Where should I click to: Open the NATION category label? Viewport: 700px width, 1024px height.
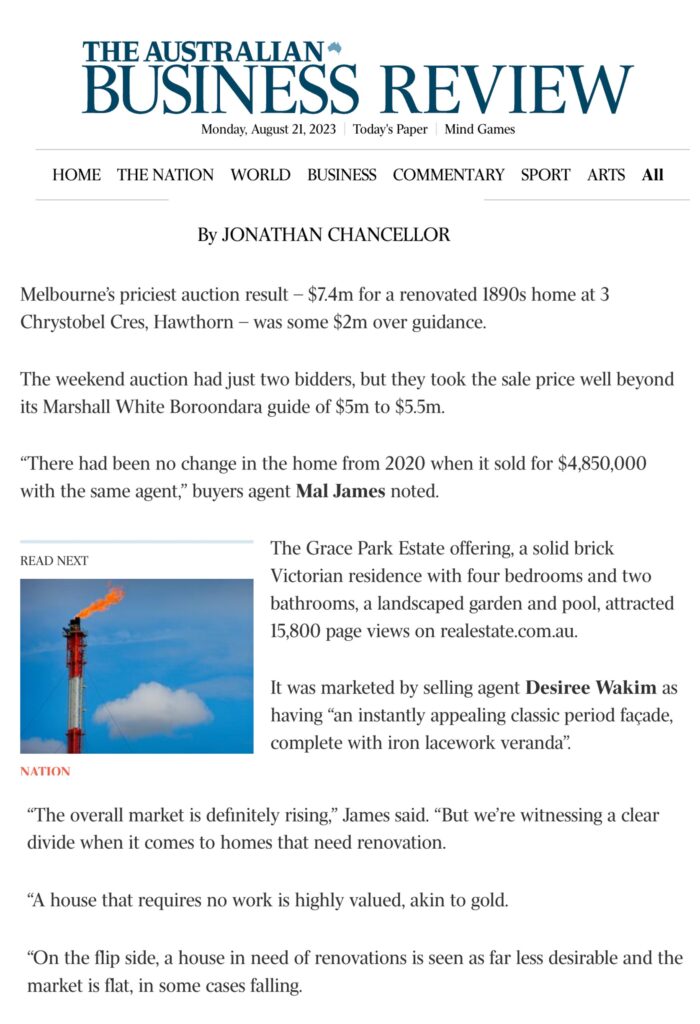[45, 771]
